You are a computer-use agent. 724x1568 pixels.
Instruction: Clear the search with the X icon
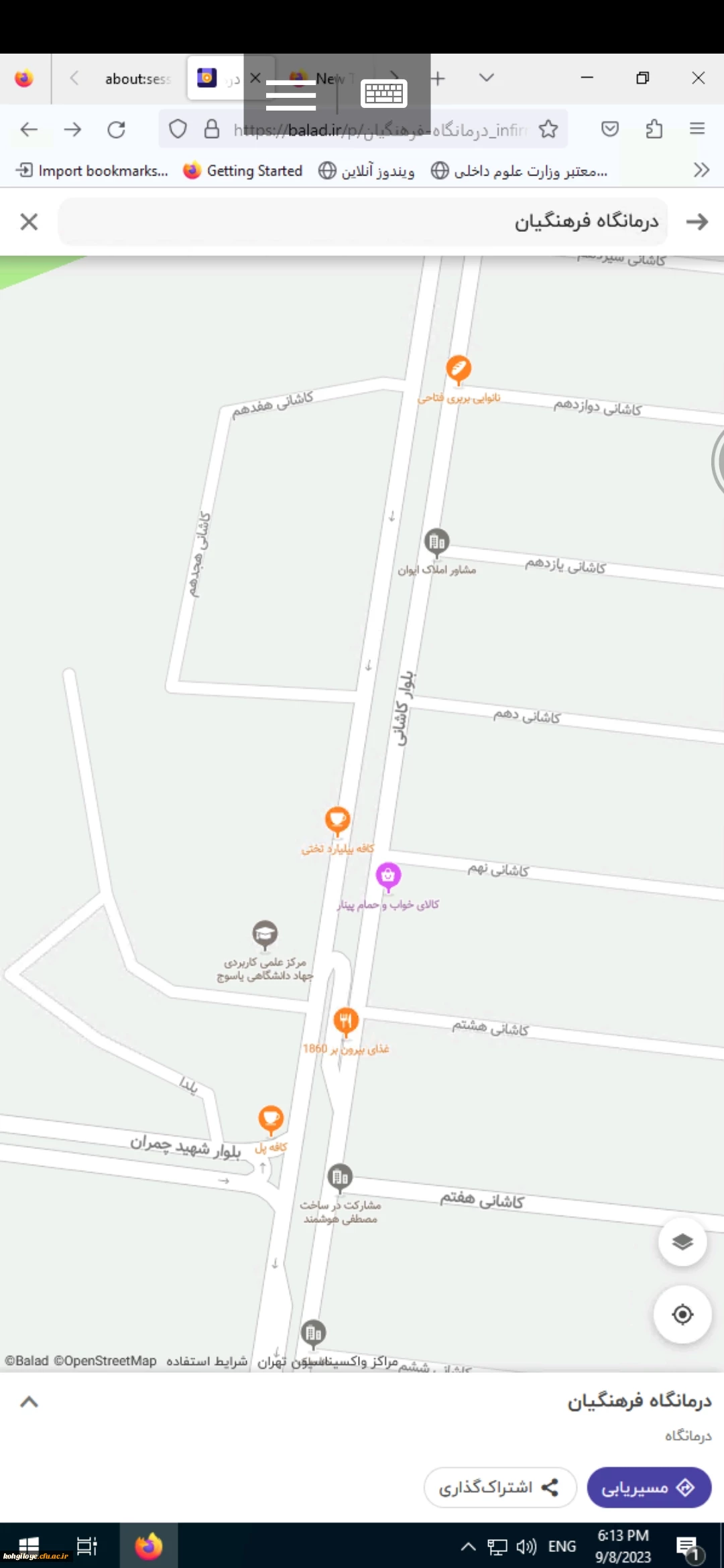click(29, 222)
